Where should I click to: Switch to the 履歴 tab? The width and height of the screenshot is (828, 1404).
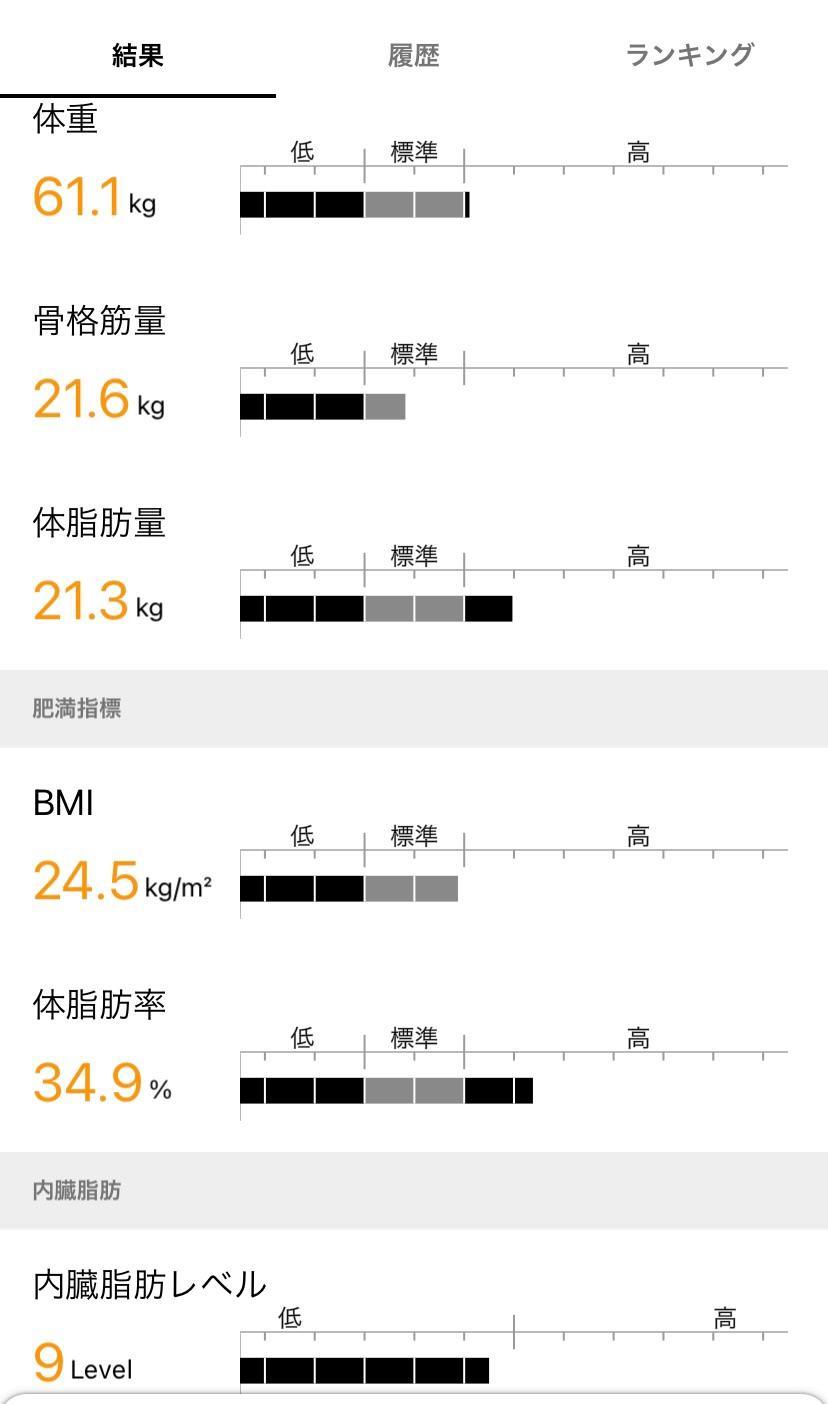pos(413,55)
